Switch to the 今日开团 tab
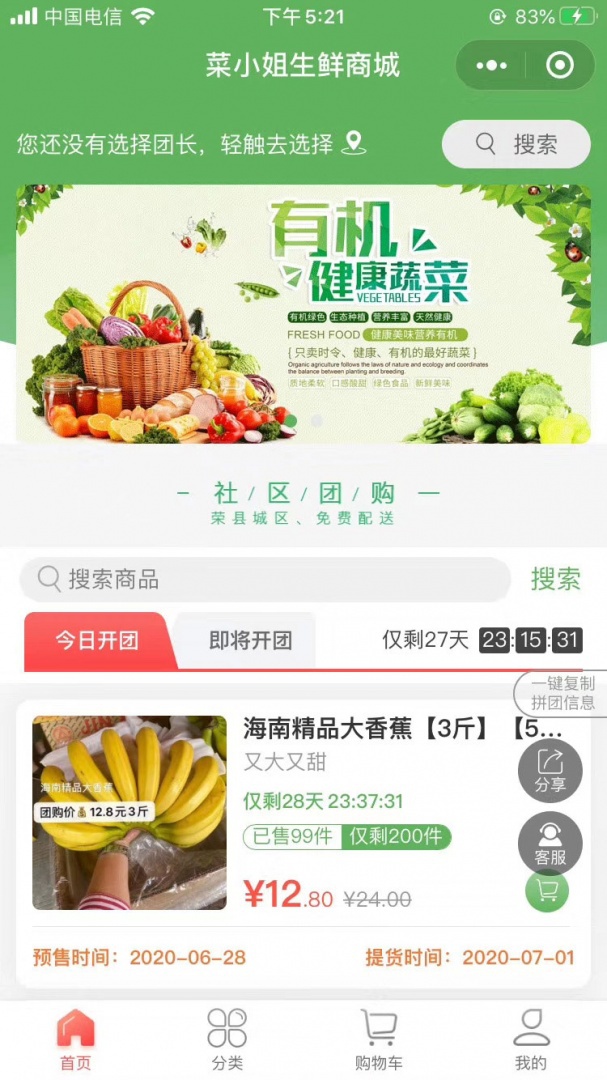 click(x=97, y=641)
